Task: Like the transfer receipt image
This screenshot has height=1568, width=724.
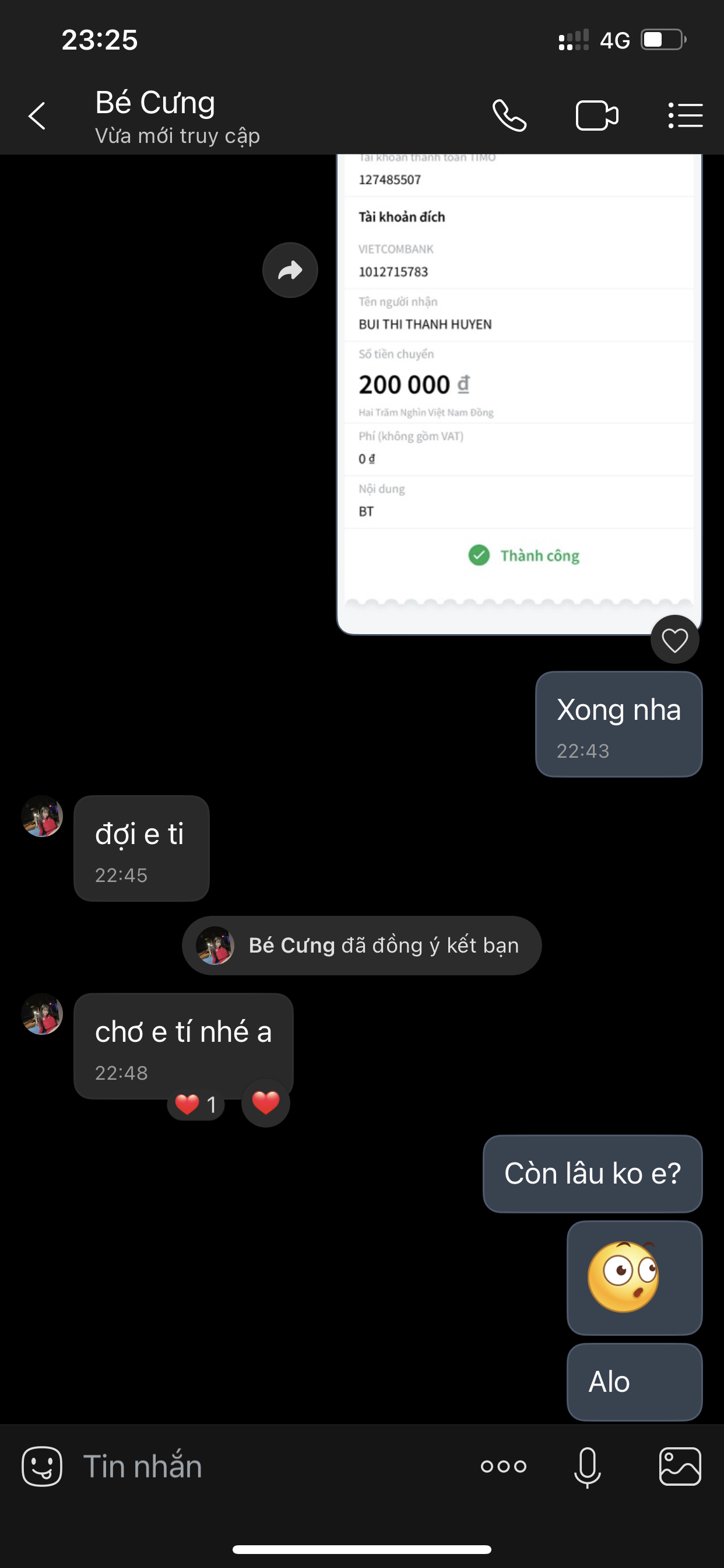Action: (674, 640)
